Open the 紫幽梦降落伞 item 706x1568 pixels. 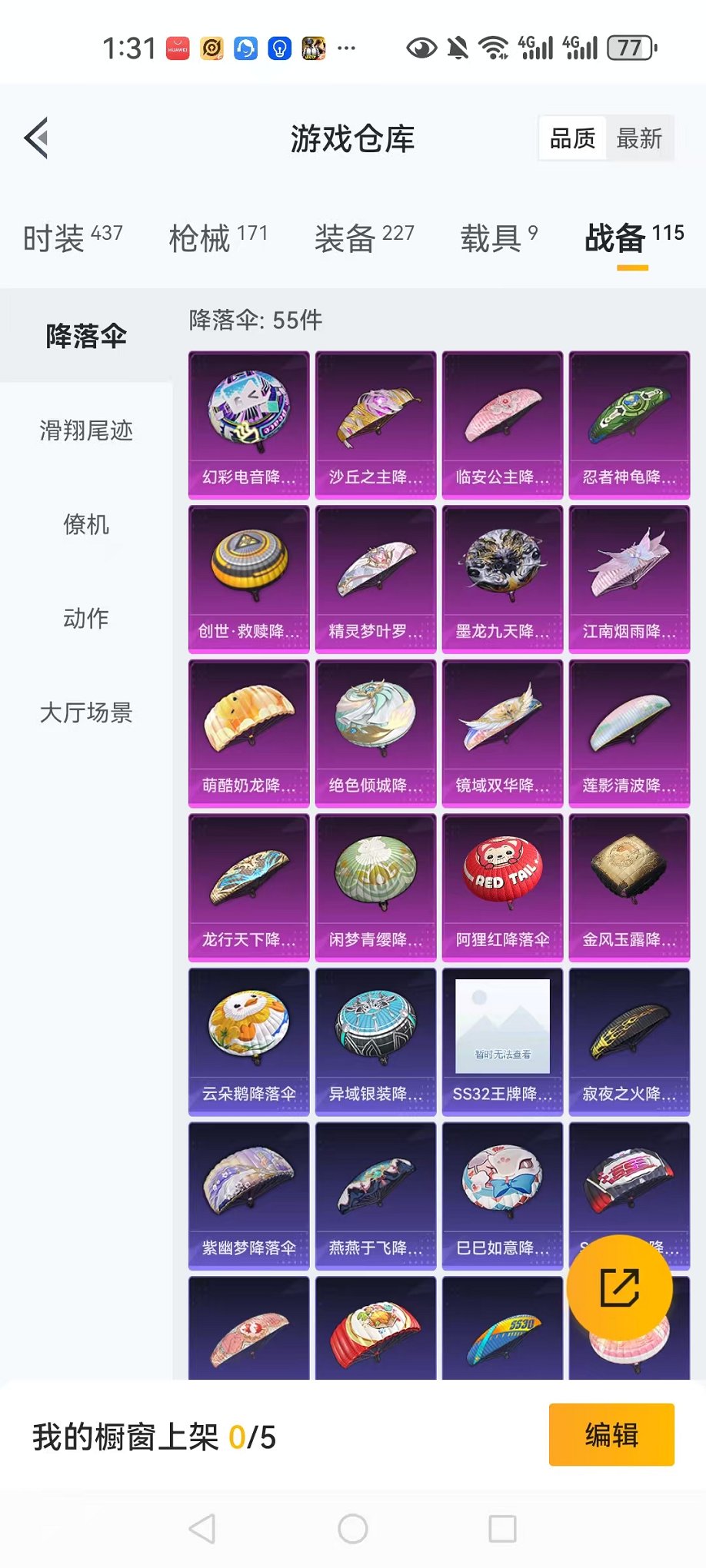[249, 1197]
